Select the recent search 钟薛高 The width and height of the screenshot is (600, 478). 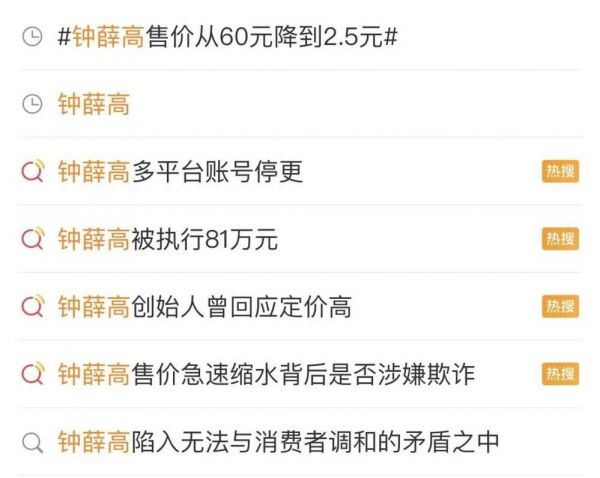tap(94, 104)
